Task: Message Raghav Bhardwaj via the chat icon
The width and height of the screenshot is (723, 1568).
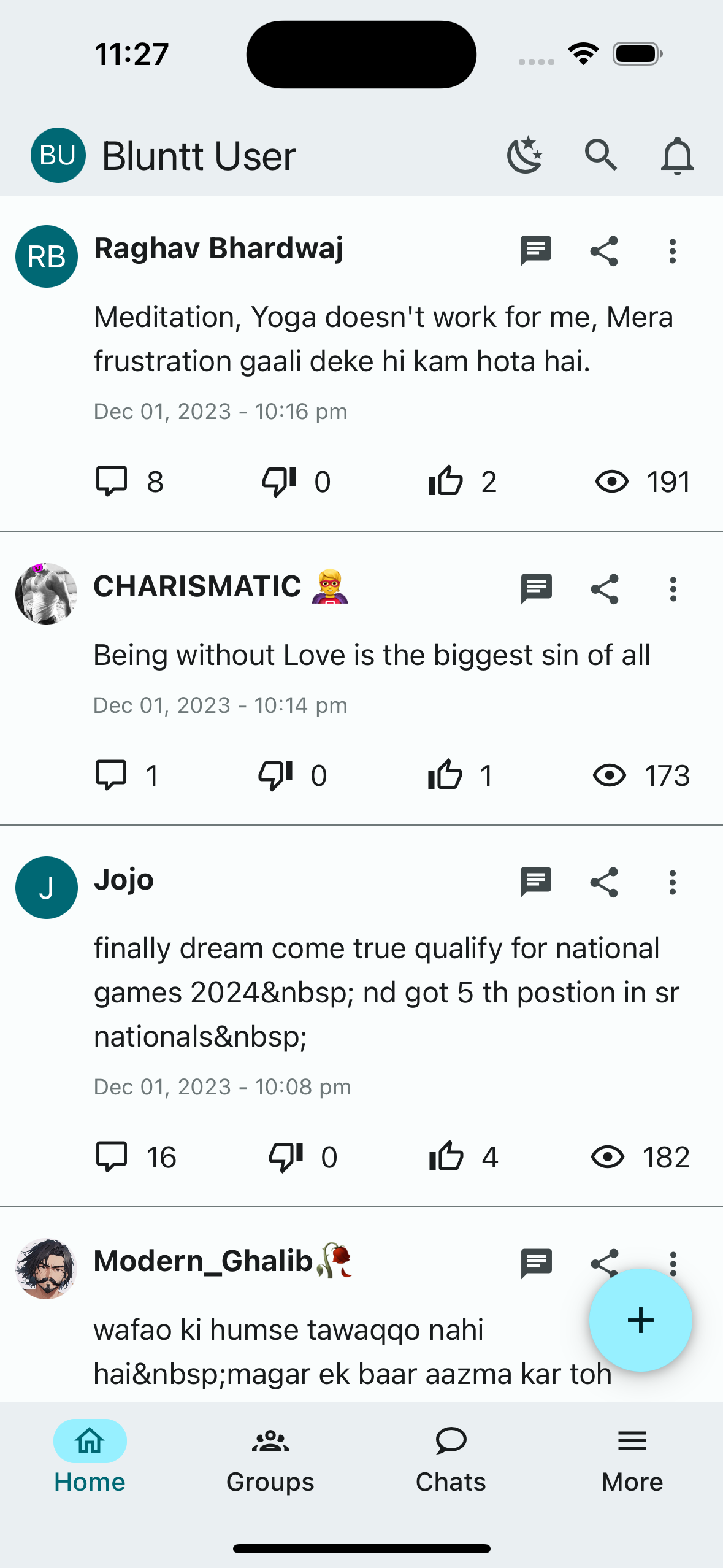Action: pos(535,251)
